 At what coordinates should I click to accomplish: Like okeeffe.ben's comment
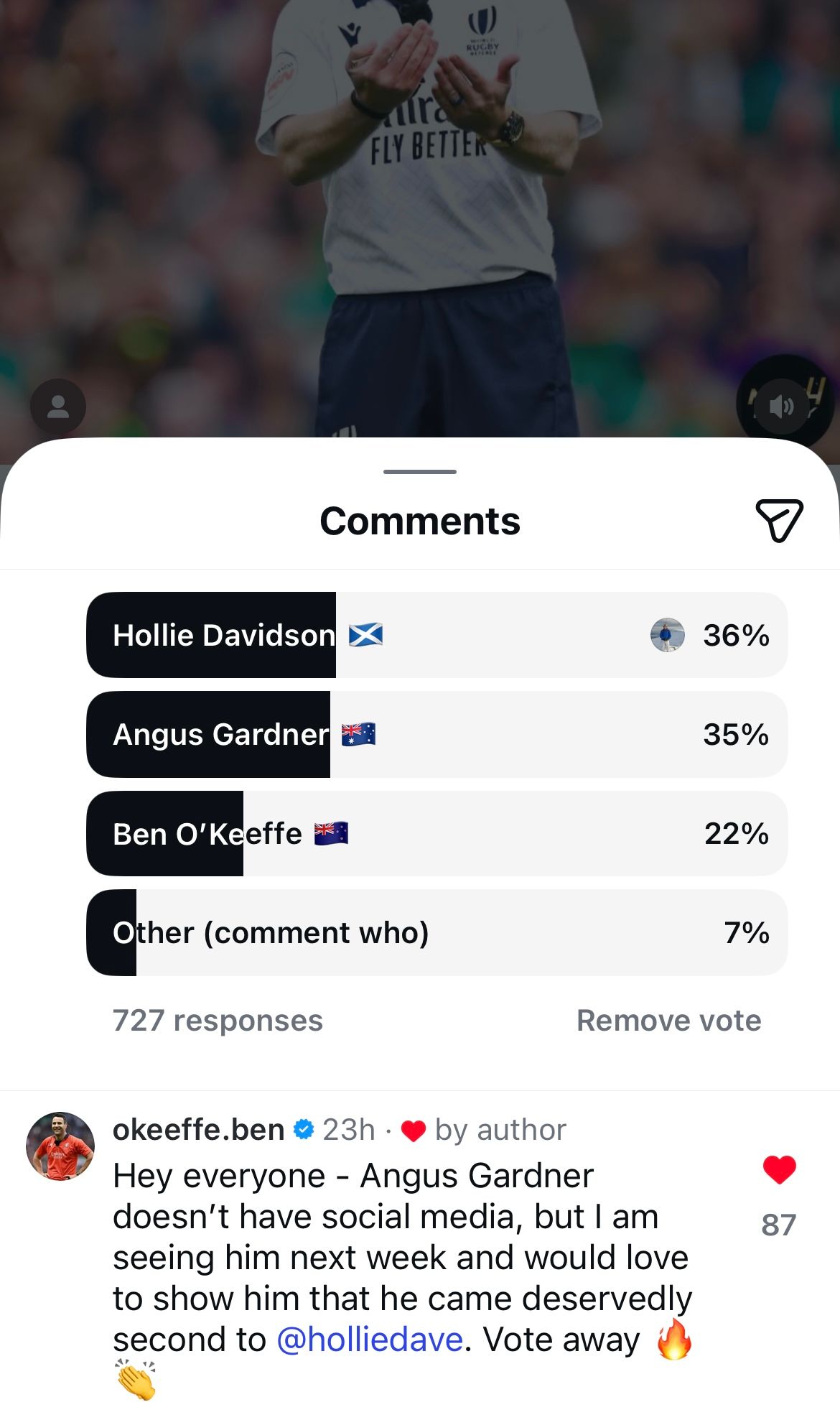[779, 1170]
